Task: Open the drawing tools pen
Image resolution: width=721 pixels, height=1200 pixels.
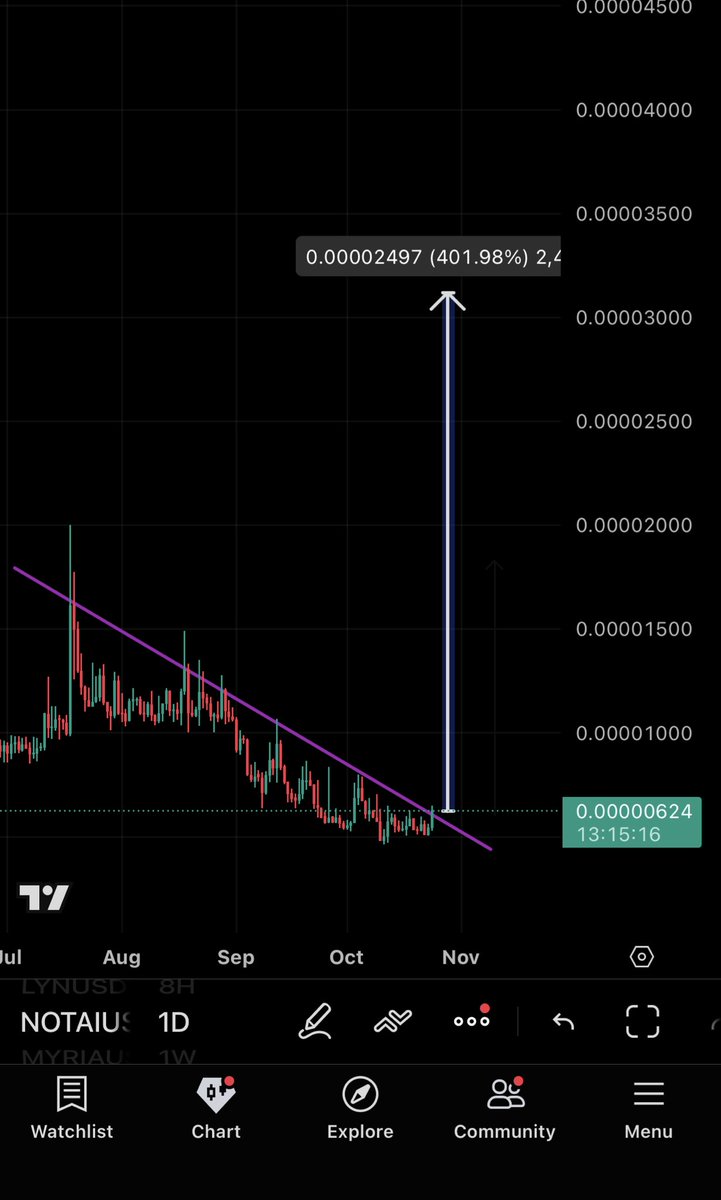Action: point(316,1022)
